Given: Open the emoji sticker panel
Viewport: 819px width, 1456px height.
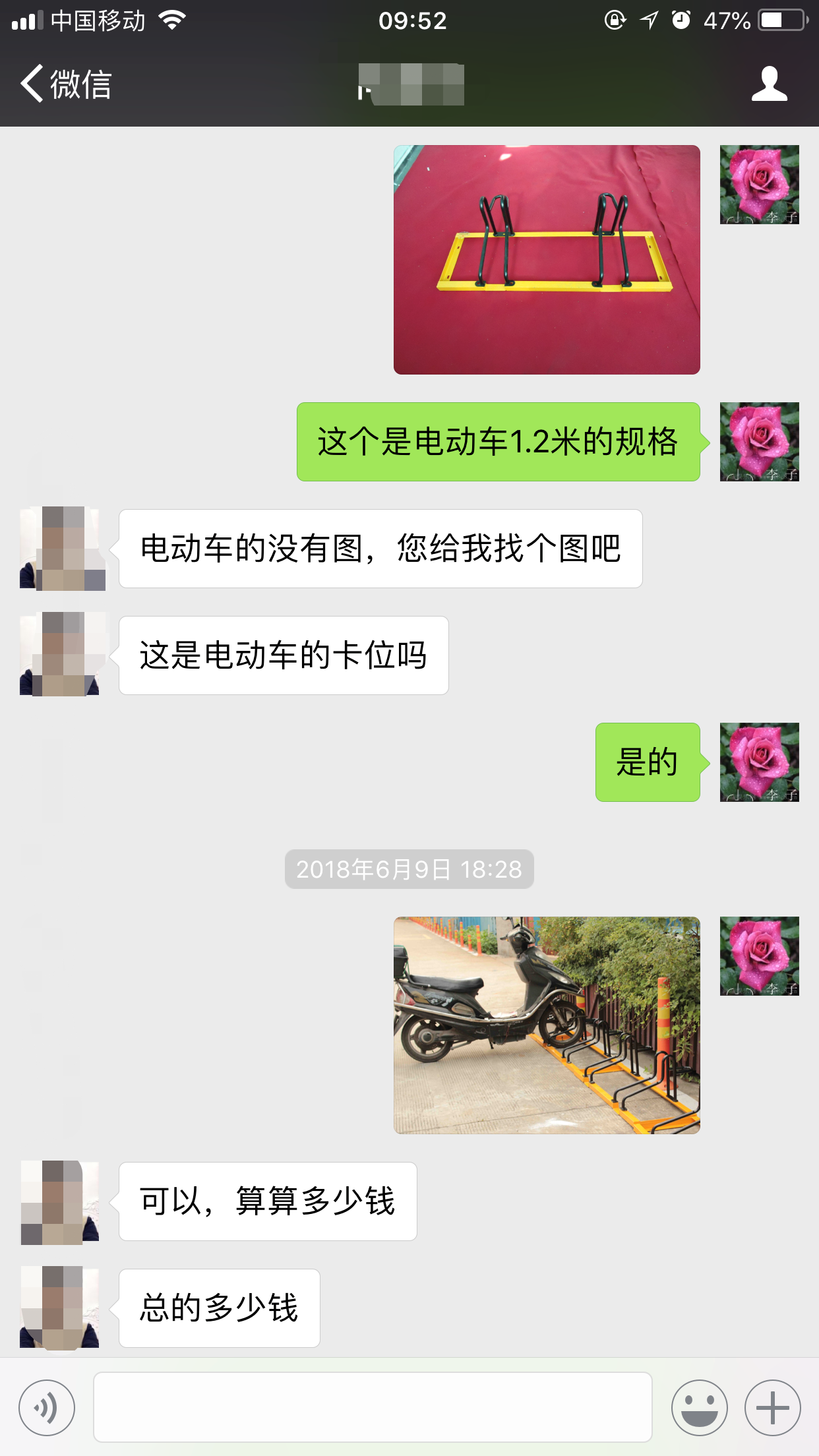Looking at the screenshot, I should pyautogui.click(x=699, y=1408).
